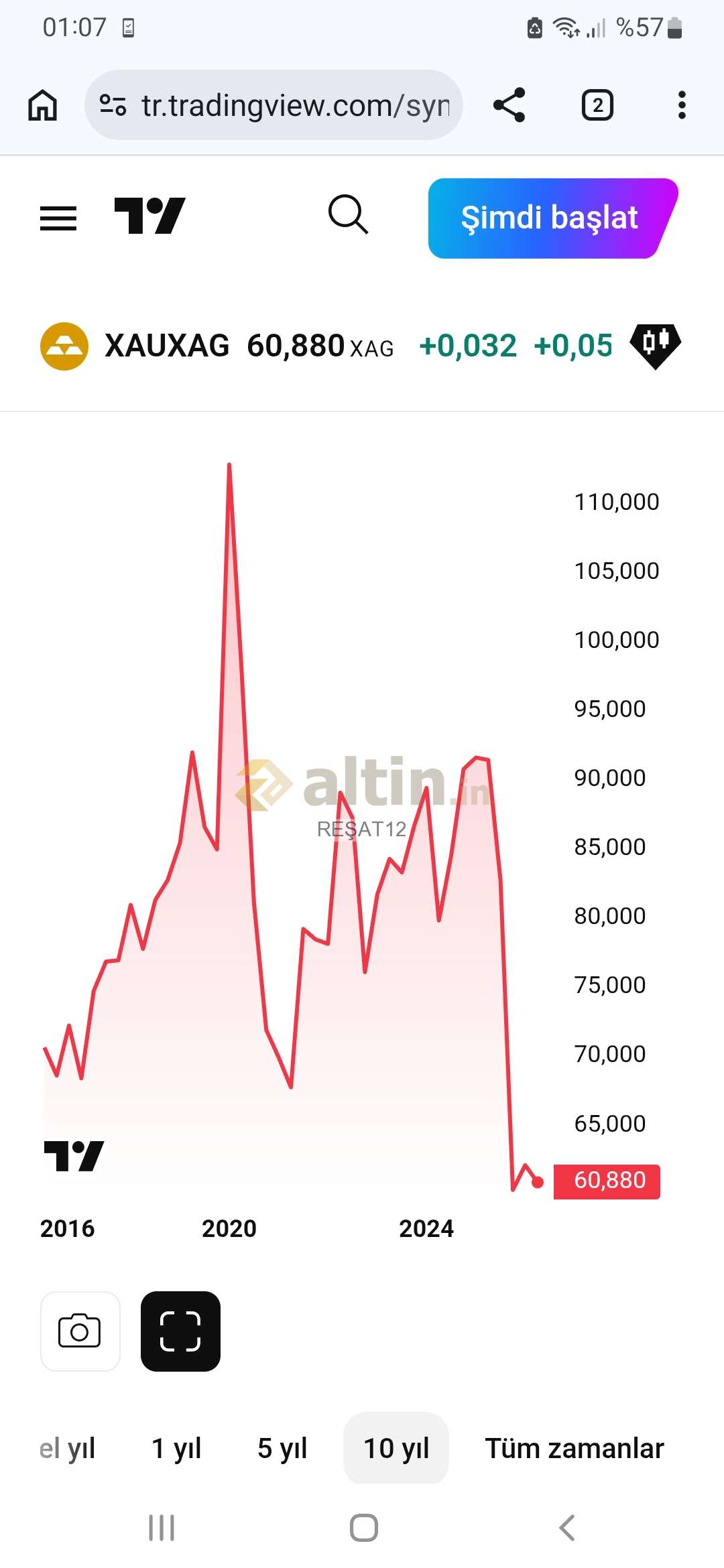Select the 5 yıl time range
This screenshot has width=724, height=1568.
click(x=282, y=1448)
